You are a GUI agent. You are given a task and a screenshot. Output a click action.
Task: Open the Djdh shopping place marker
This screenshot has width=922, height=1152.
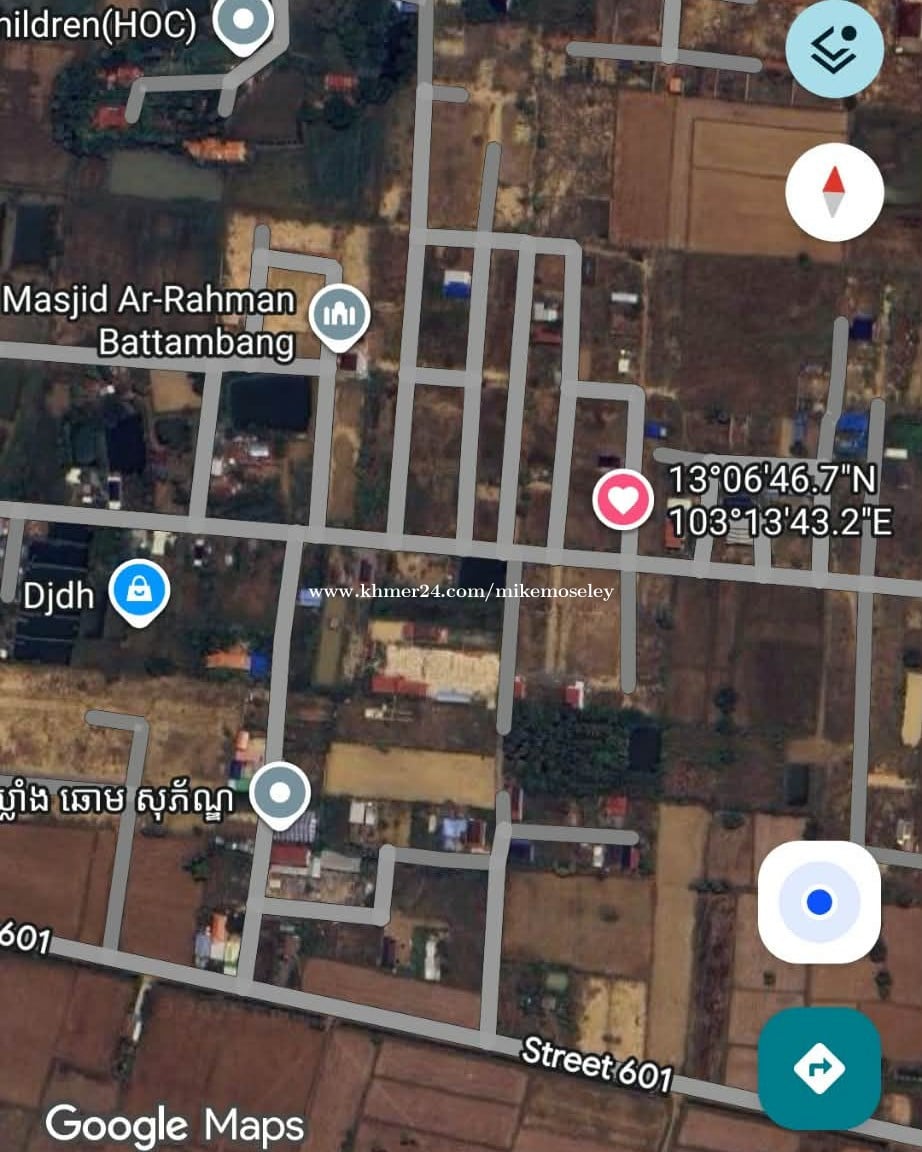139,593
